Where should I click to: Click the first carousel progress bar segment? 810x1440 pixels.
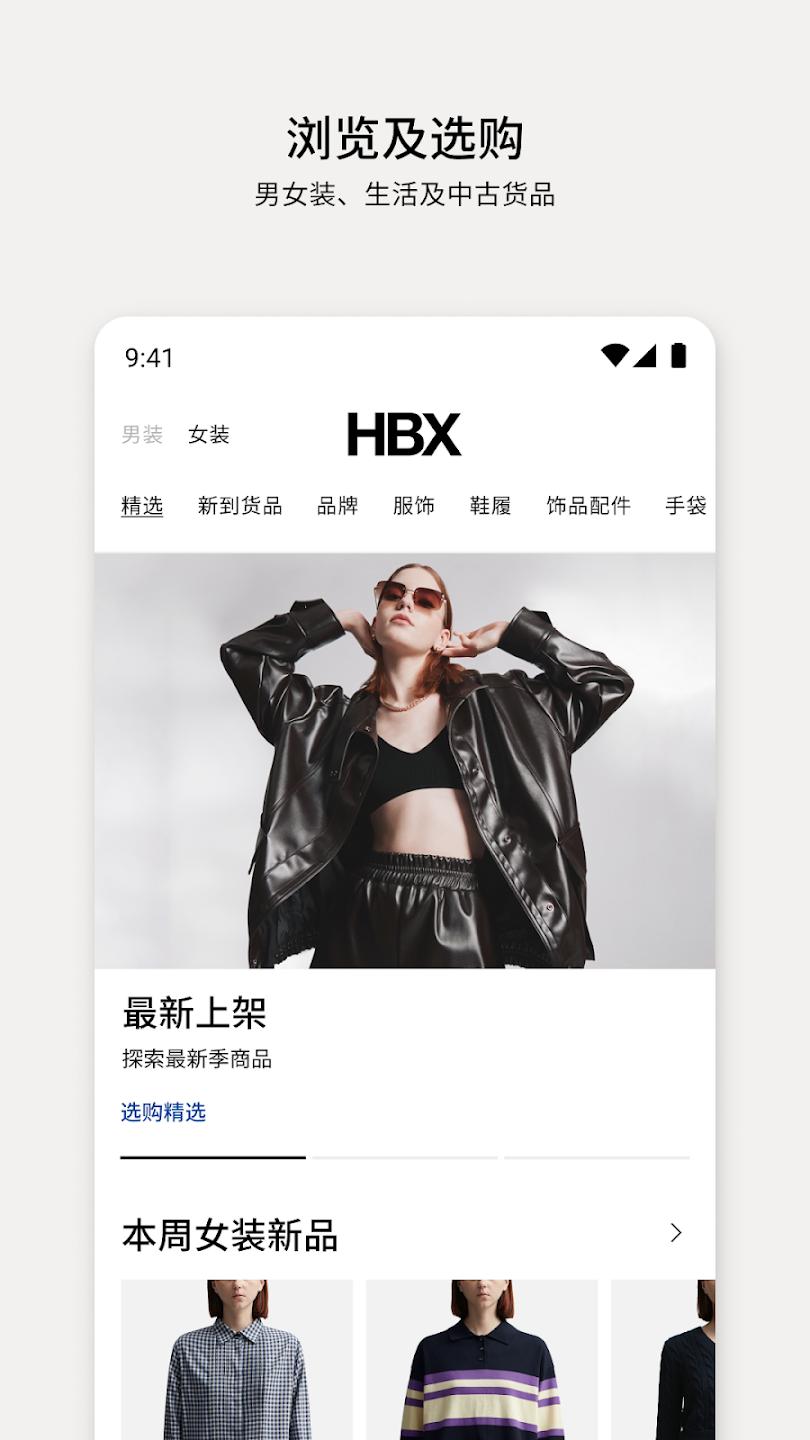pos(212,1158)
